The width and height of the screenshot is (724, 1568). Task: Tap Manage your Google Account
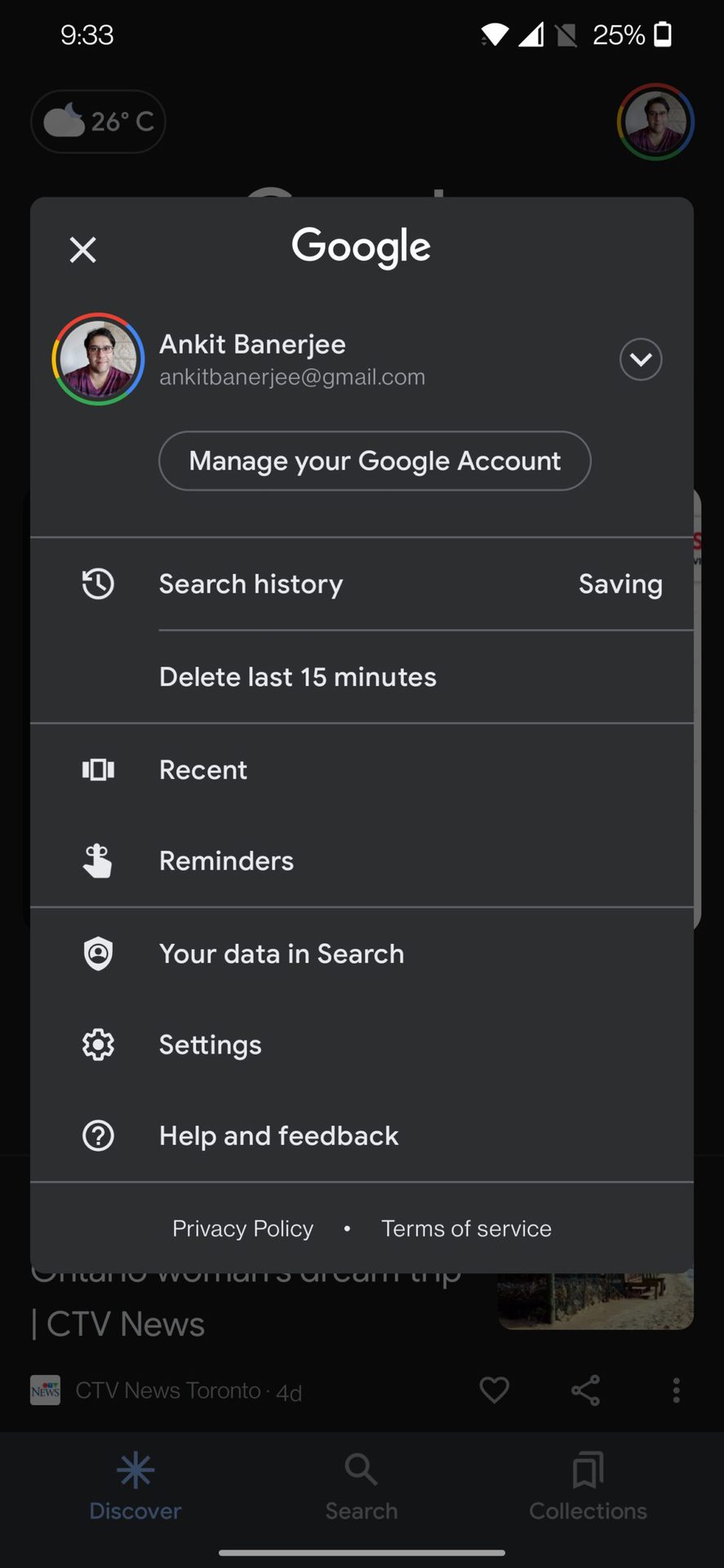[x=375, y=461]
